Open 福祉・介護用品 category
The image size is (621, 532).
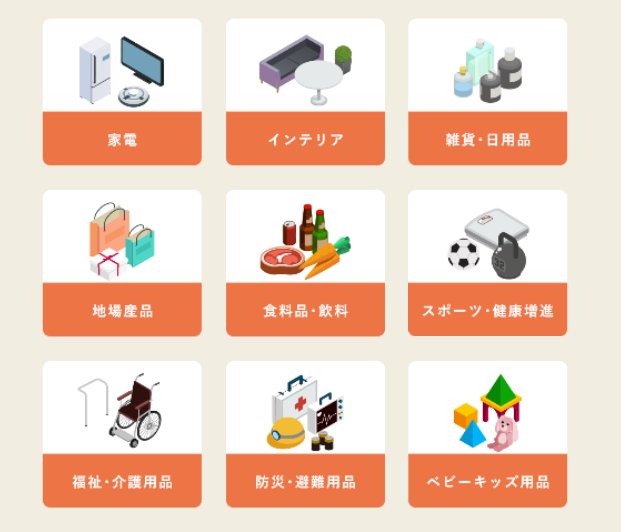click(x=122, y=434)
